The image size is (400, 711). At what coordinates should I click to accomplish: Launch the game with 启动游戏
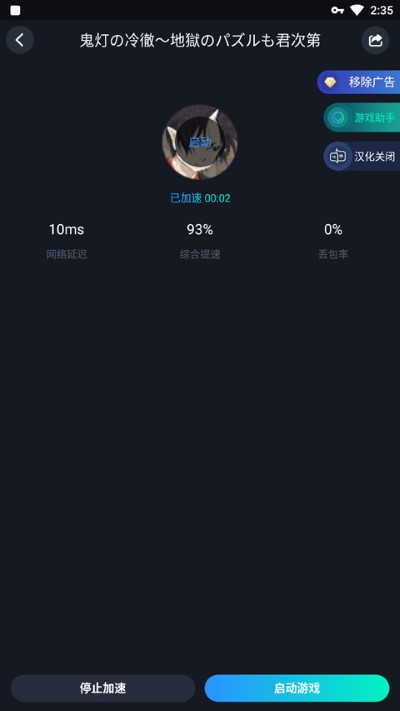tap(297, 688)
